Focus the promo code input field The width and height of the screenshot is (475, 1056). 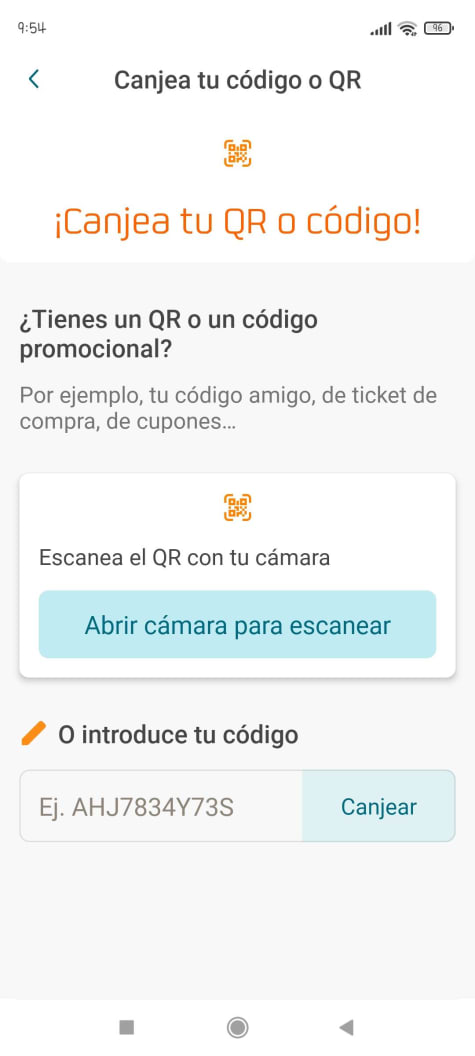pos(162,806)
